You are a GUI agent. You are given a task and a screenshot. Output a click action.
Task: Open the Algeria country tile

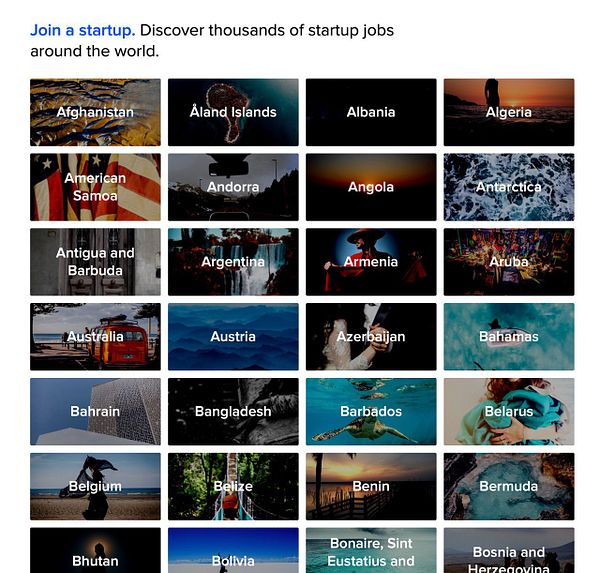click(x=509, y=112)
